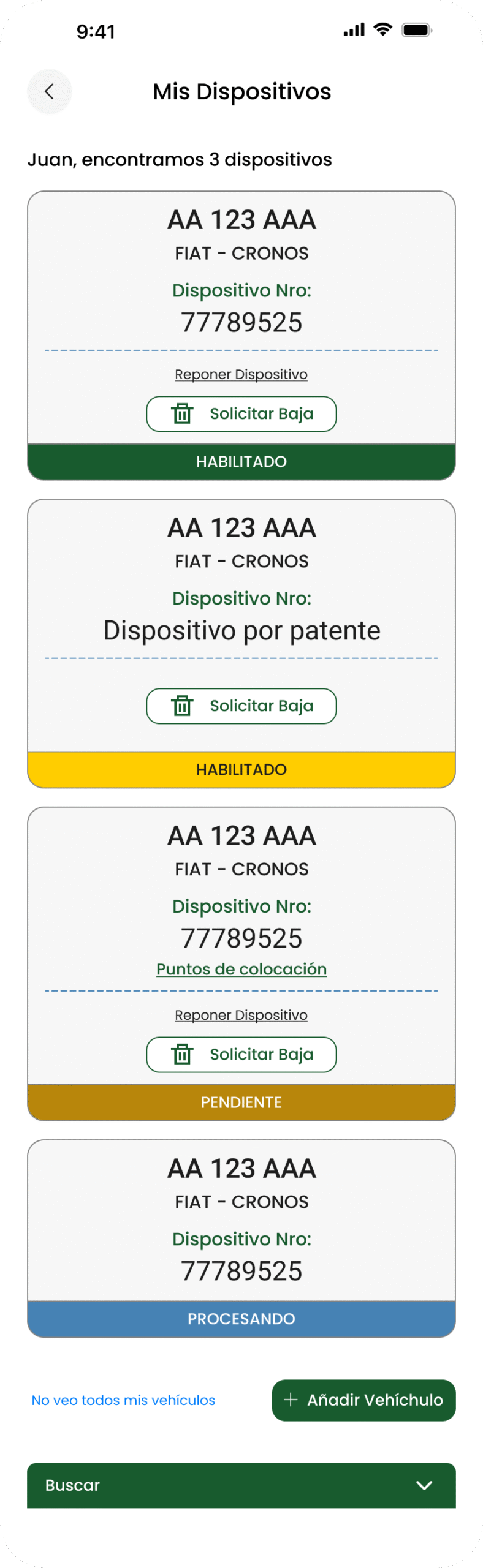The image size is (483, 1568).
Task: Go back from Mis Dispositivos
Action: 49,92
